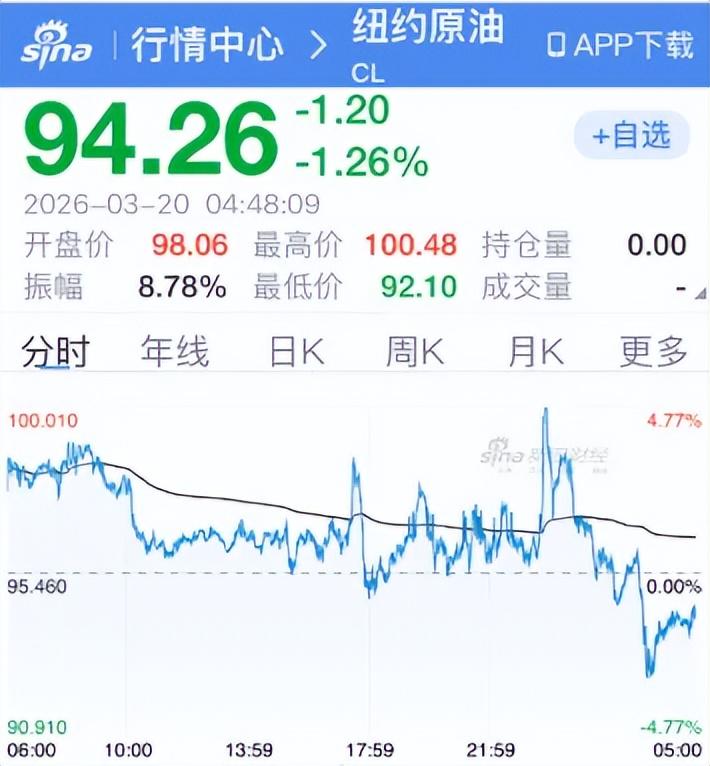Switch to the 分时 chart tab
Viewport: 710px width, 766px height.
pyautogui.click(x=57, y=351)
